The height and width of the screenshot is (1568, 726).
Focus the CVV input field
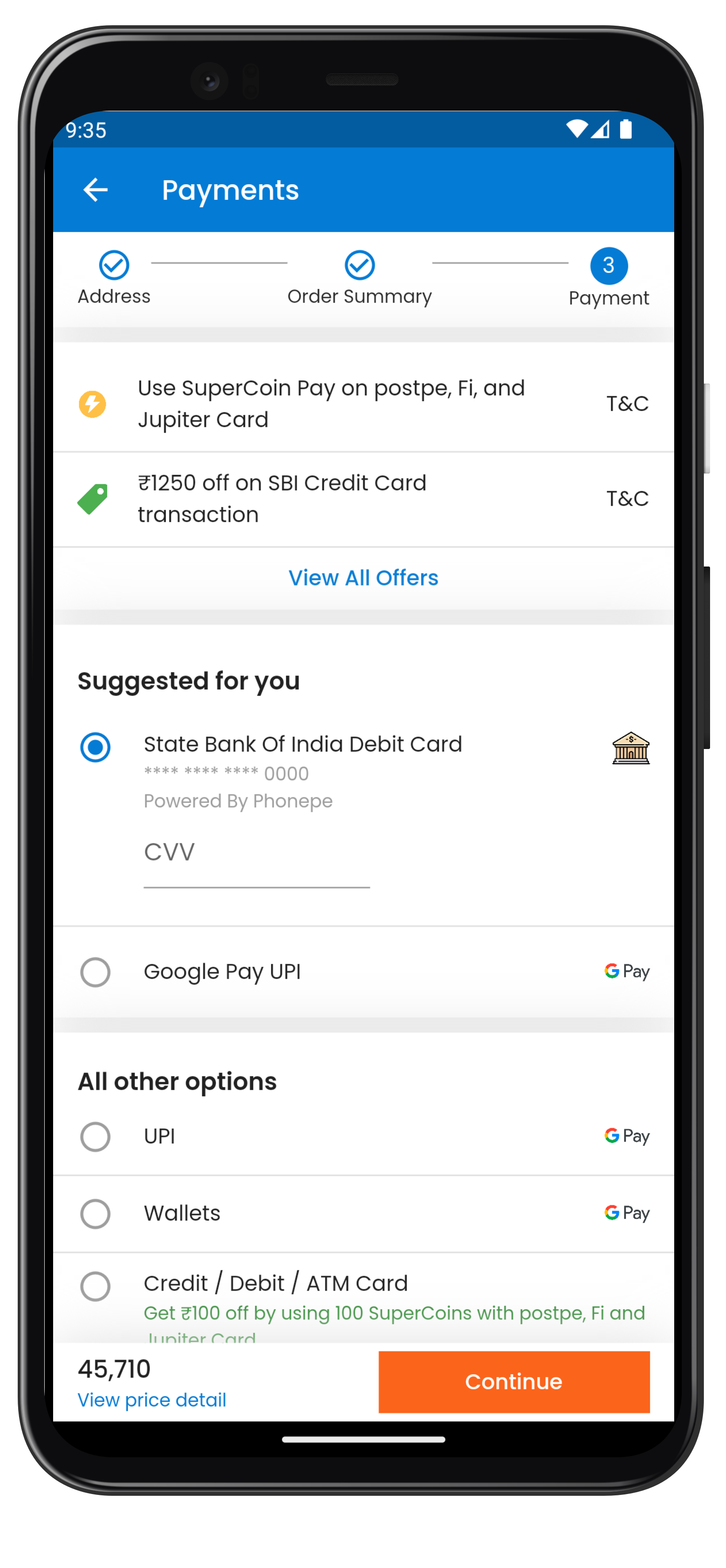tap(256, 860)
